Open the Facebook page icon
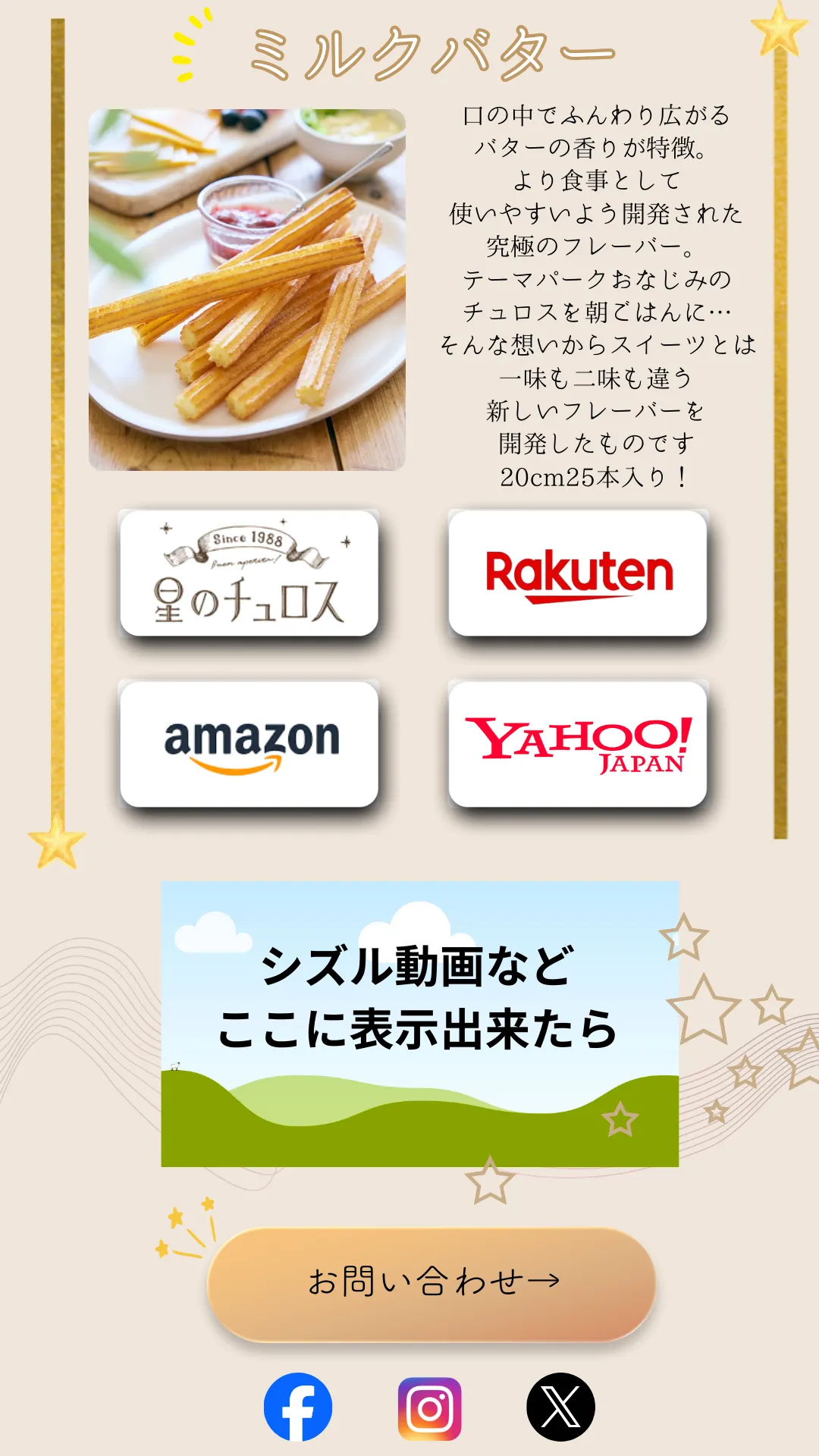 click(298, 1407)
